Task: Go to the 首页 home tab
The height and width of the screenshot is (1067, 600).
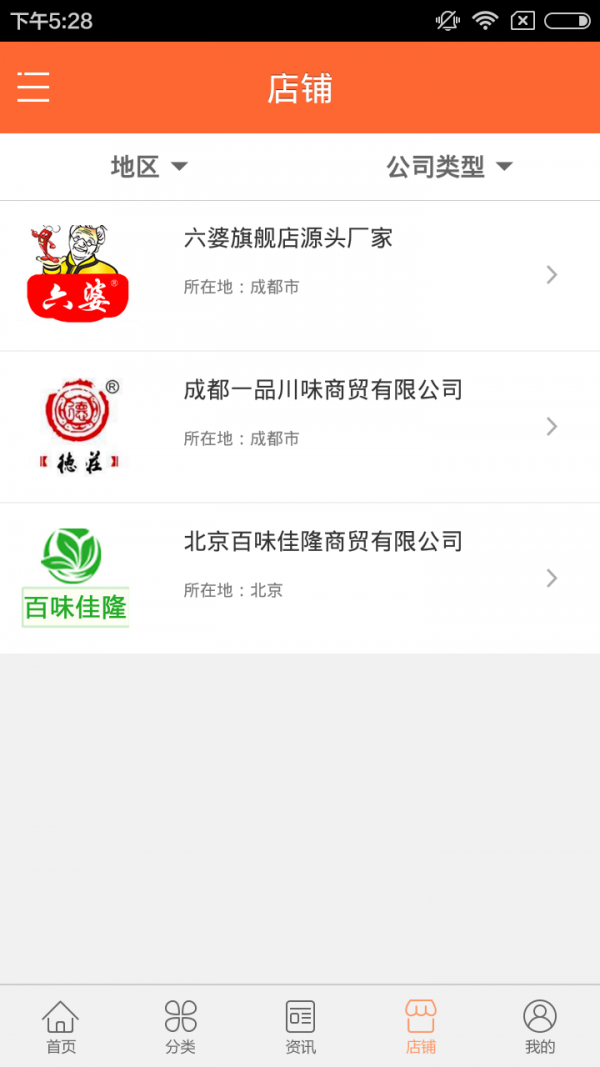Action: (60, 1027)
